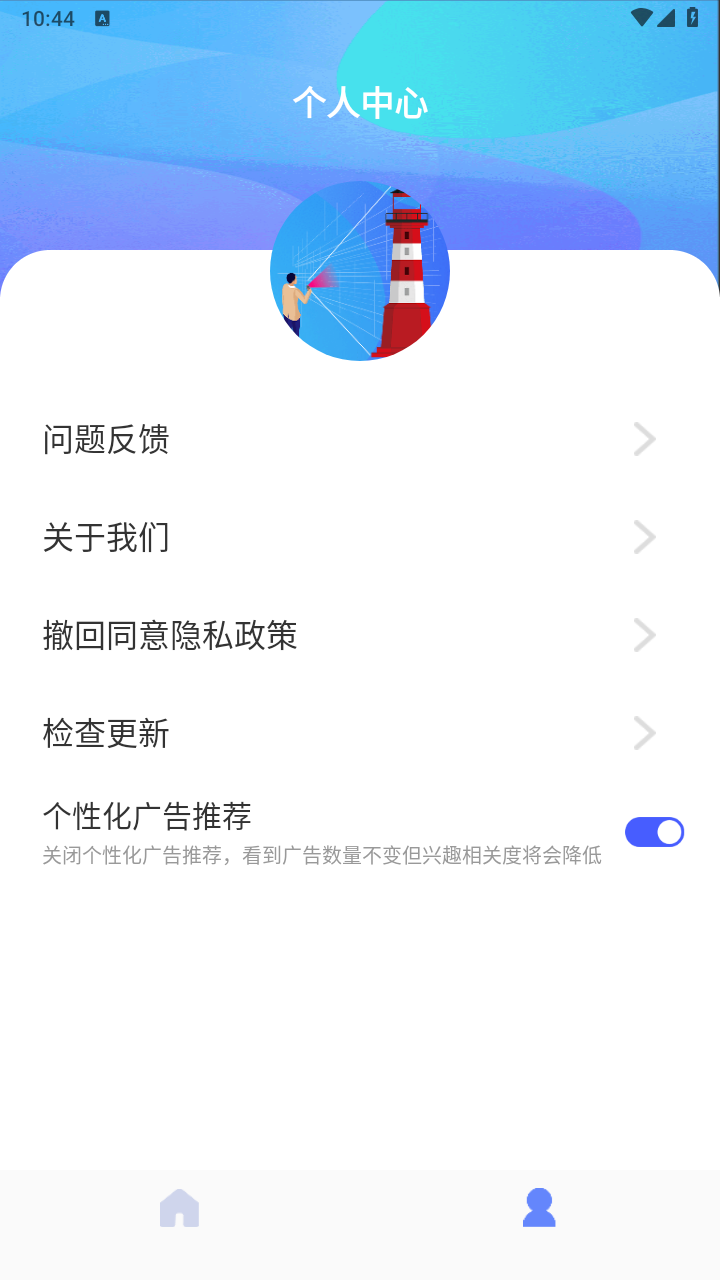Disable 个性化广告推荐 switch
720x1280 pixels.
coord(654,832)
